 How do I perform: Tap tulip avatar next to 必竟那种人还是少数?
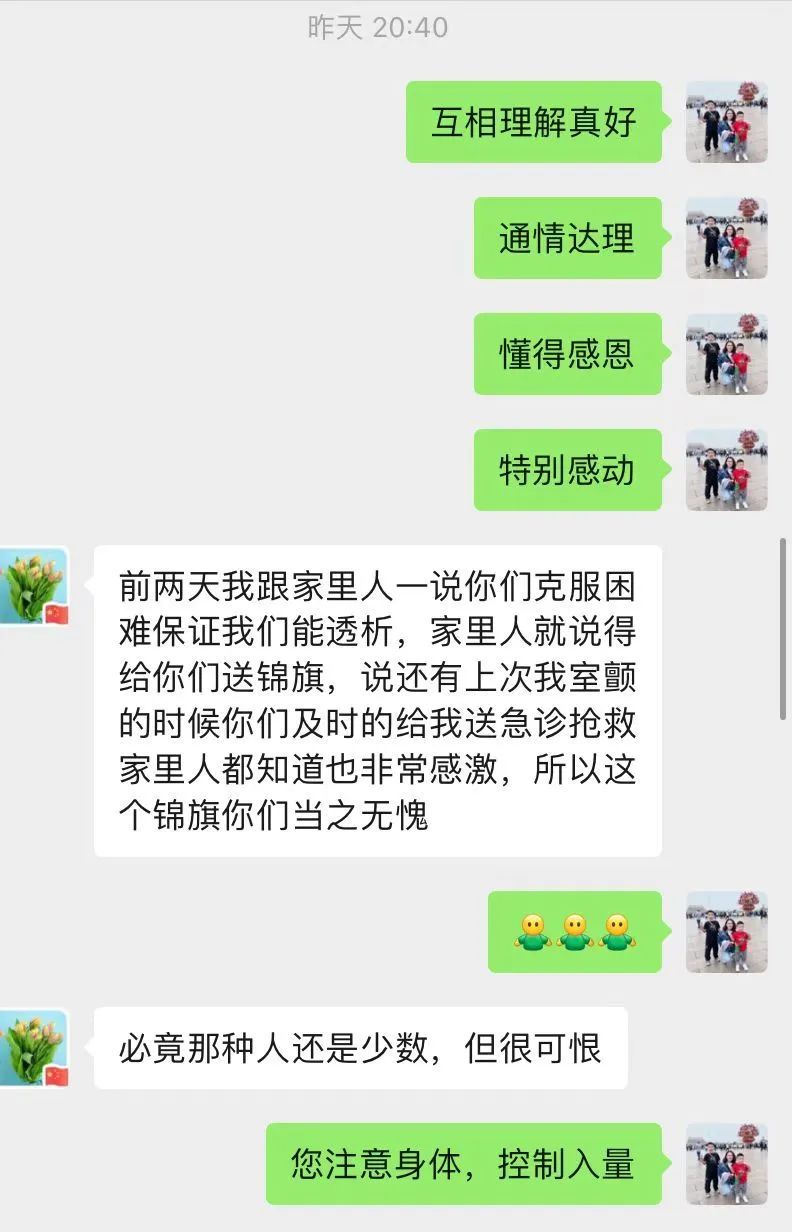tap(34, 1048)
